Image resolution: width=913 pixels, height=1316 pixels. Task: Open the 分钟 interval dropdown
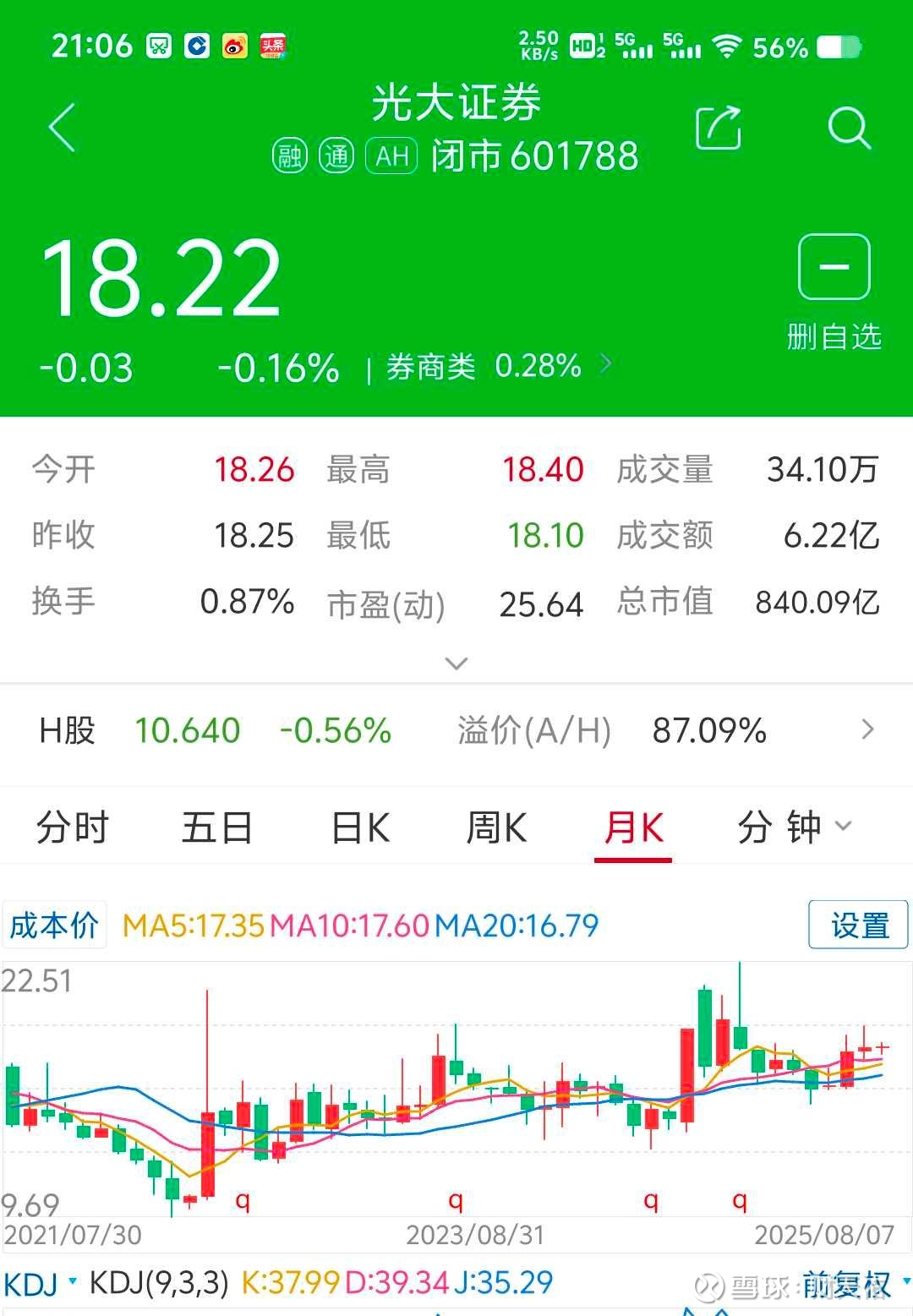coord(793,827)
